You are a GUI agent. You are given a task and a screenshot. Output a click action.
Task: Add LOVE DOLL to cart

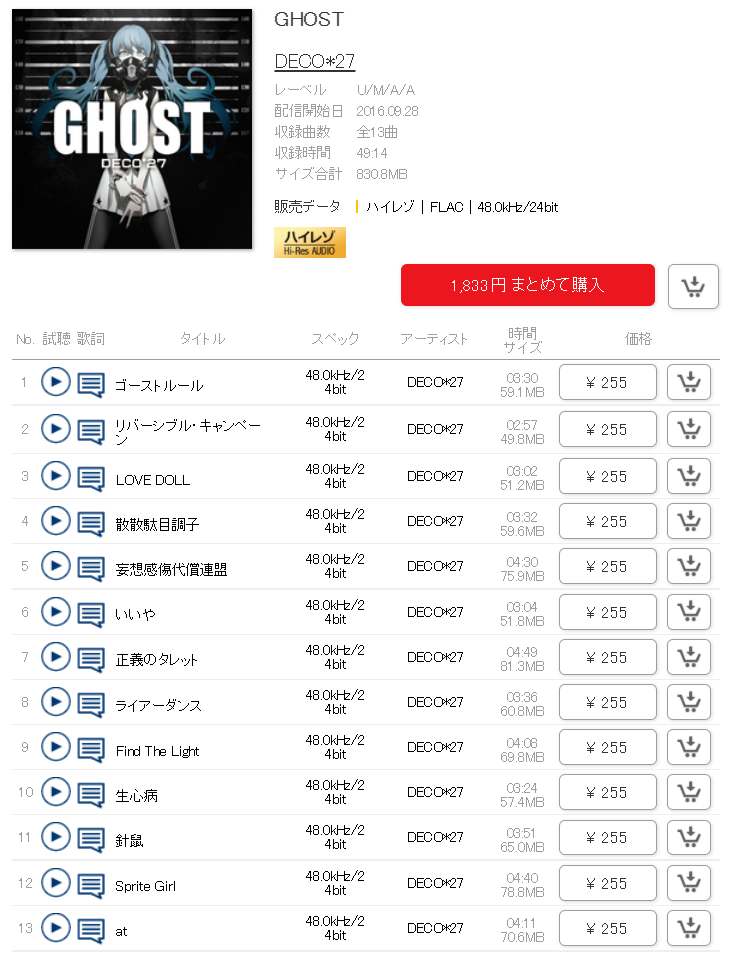(689, 476)
